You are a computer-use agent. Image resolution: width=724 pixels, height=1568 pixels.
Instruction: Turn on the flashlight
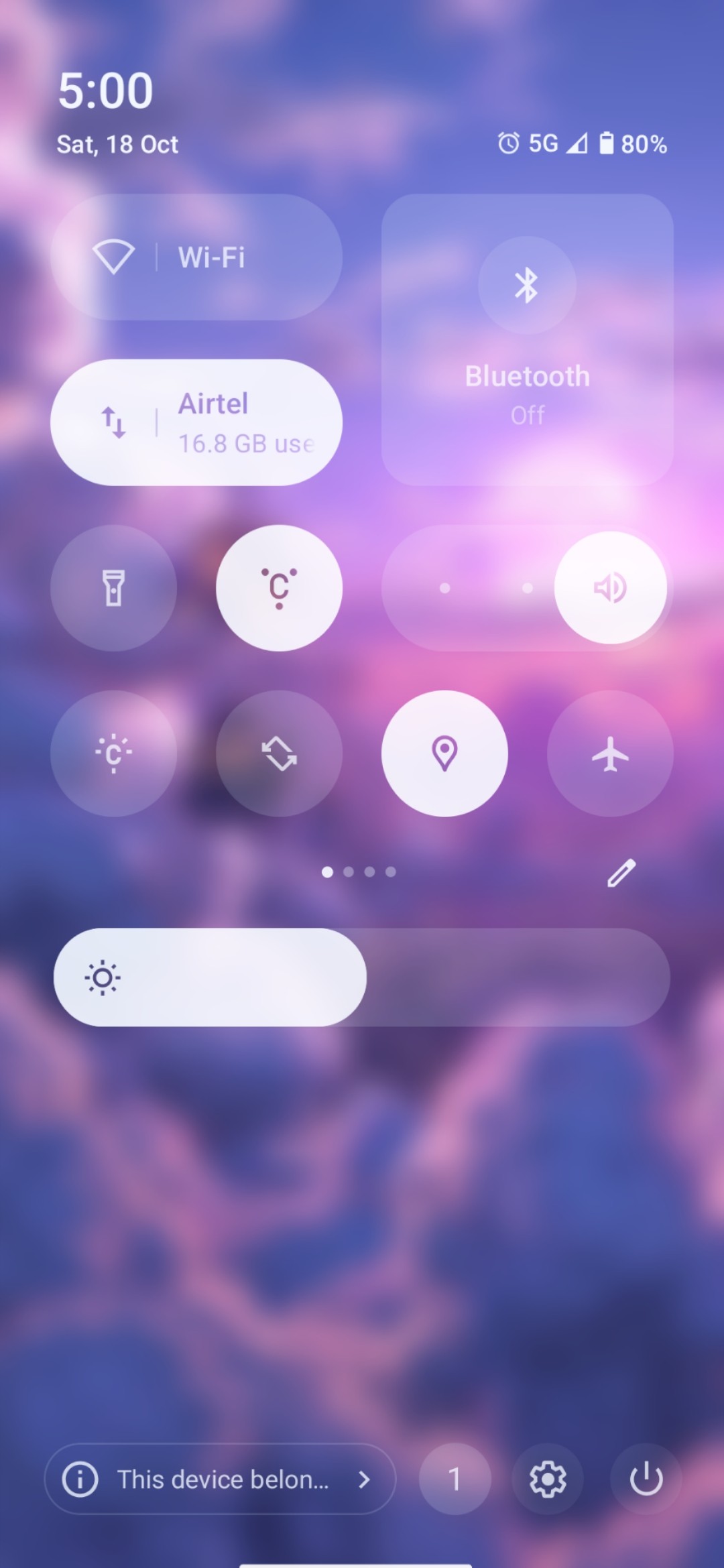[114, 588]
